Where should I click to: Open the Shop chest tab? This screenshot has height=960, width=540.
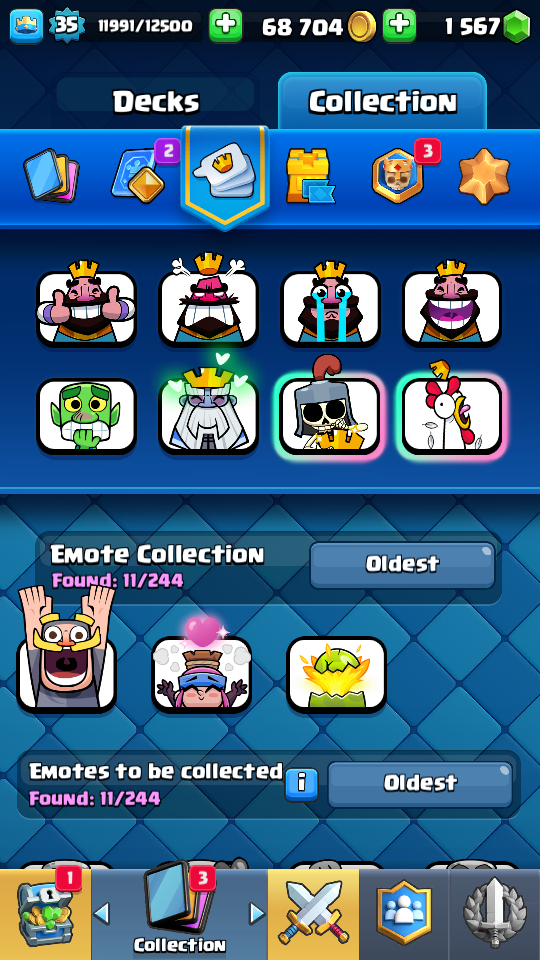click(45, 913)
